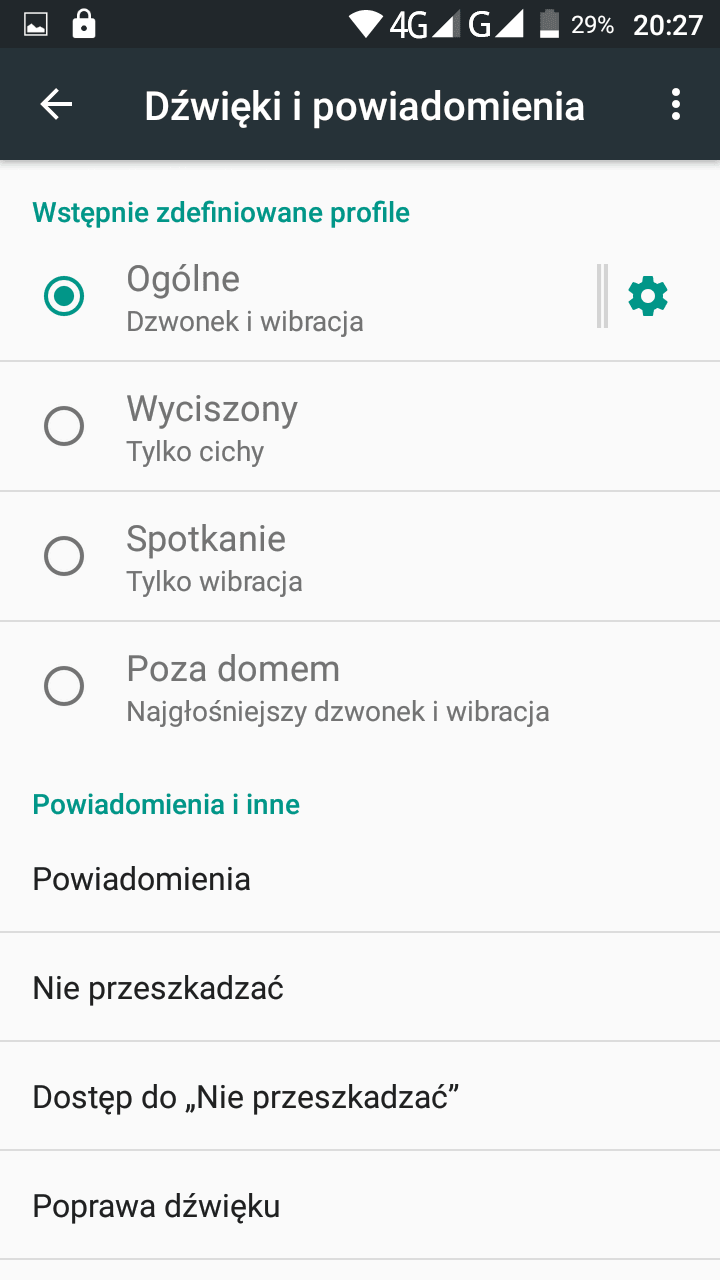Open the Nie przeszkadzać row
The image size is (720, 1280).
pyautogui.click(x=360, y=988)
